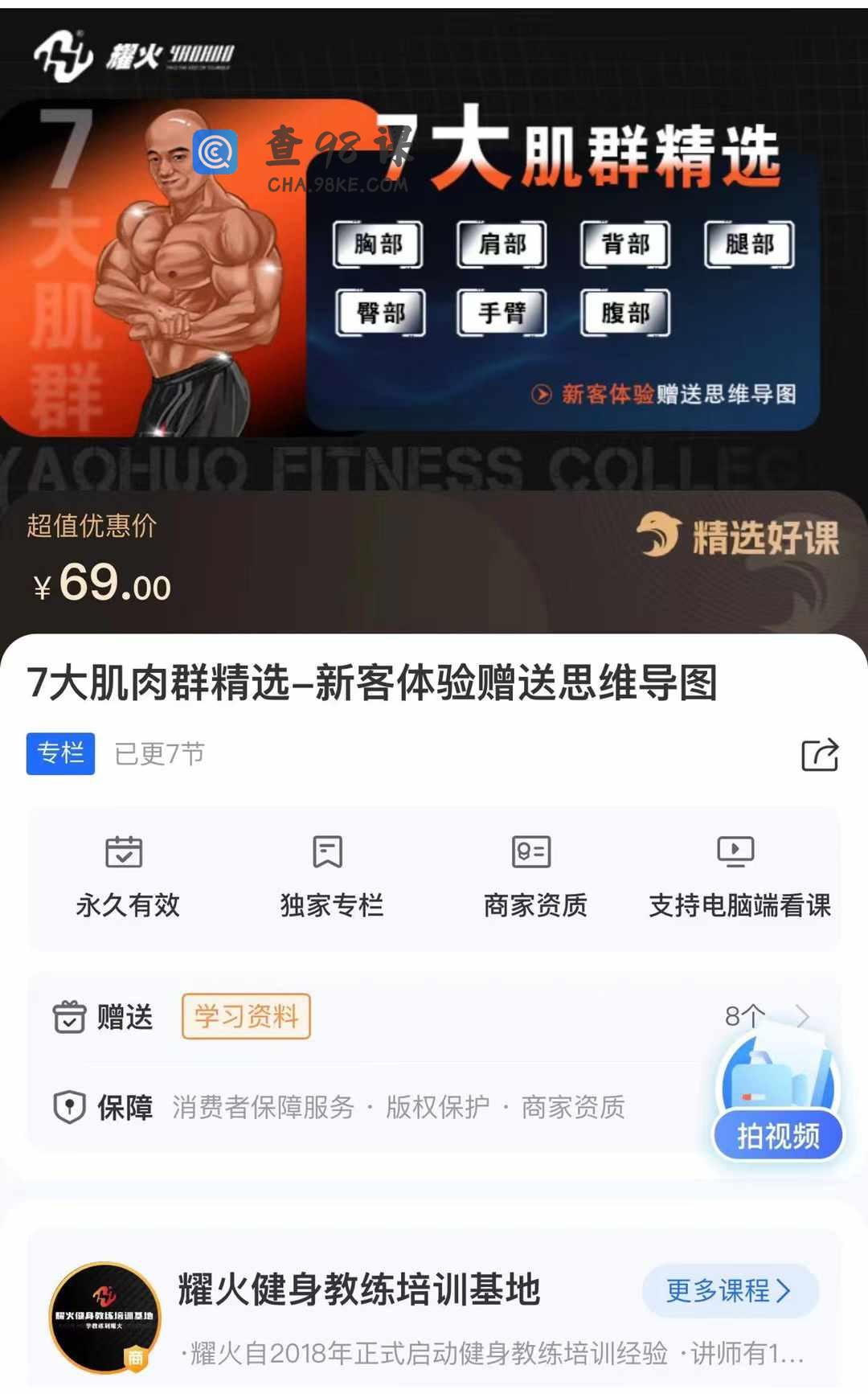This screenshot has height=1394, width=868.
Task: View 保障 消费者保障服务 details
Action: [362, 1107]
